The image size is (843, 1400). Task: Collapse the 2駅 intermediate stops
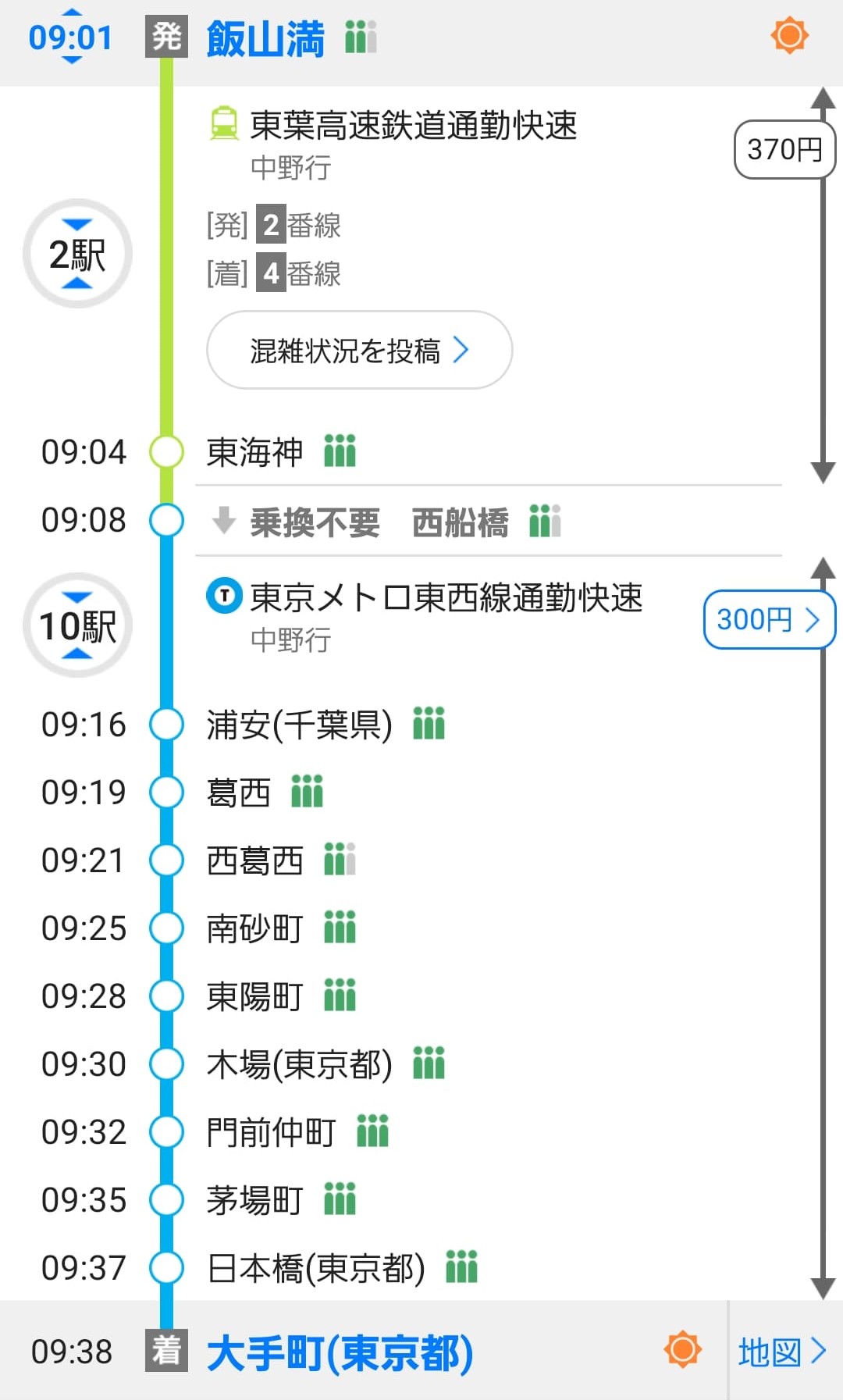point(77,254)
